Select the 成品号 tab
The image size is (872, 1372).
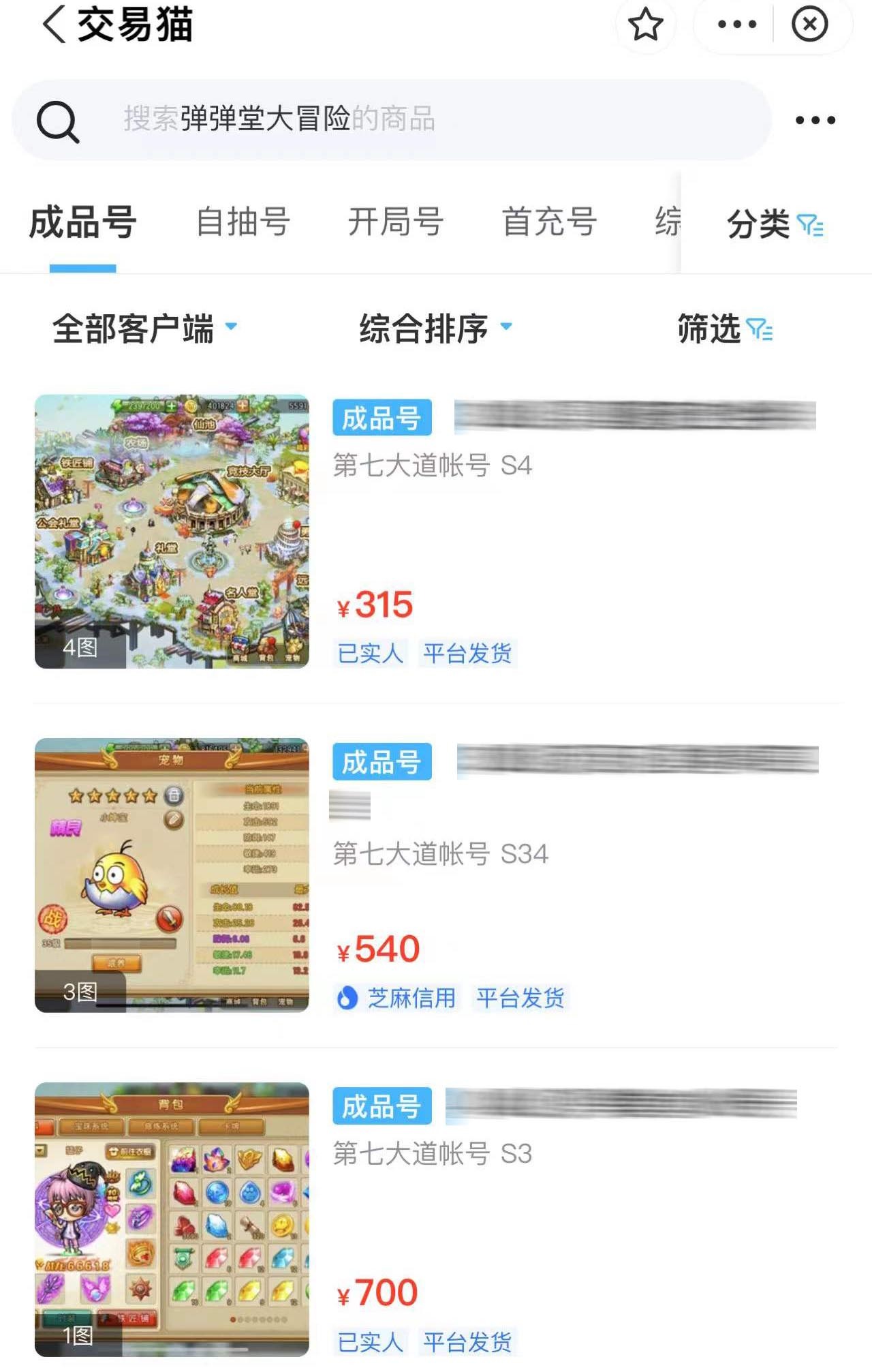pos(83,222)
